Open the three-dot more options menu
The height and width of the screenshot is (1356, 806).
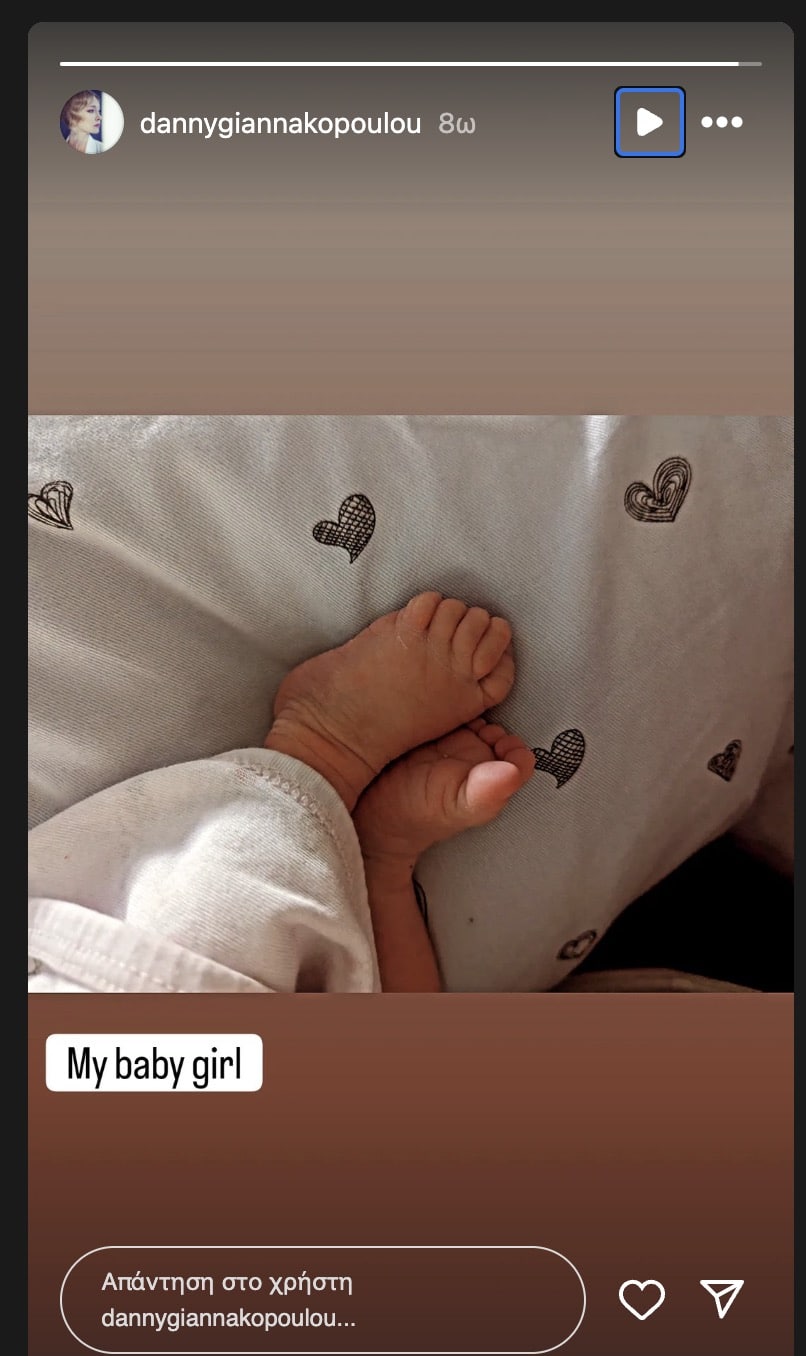coord(721,122)
